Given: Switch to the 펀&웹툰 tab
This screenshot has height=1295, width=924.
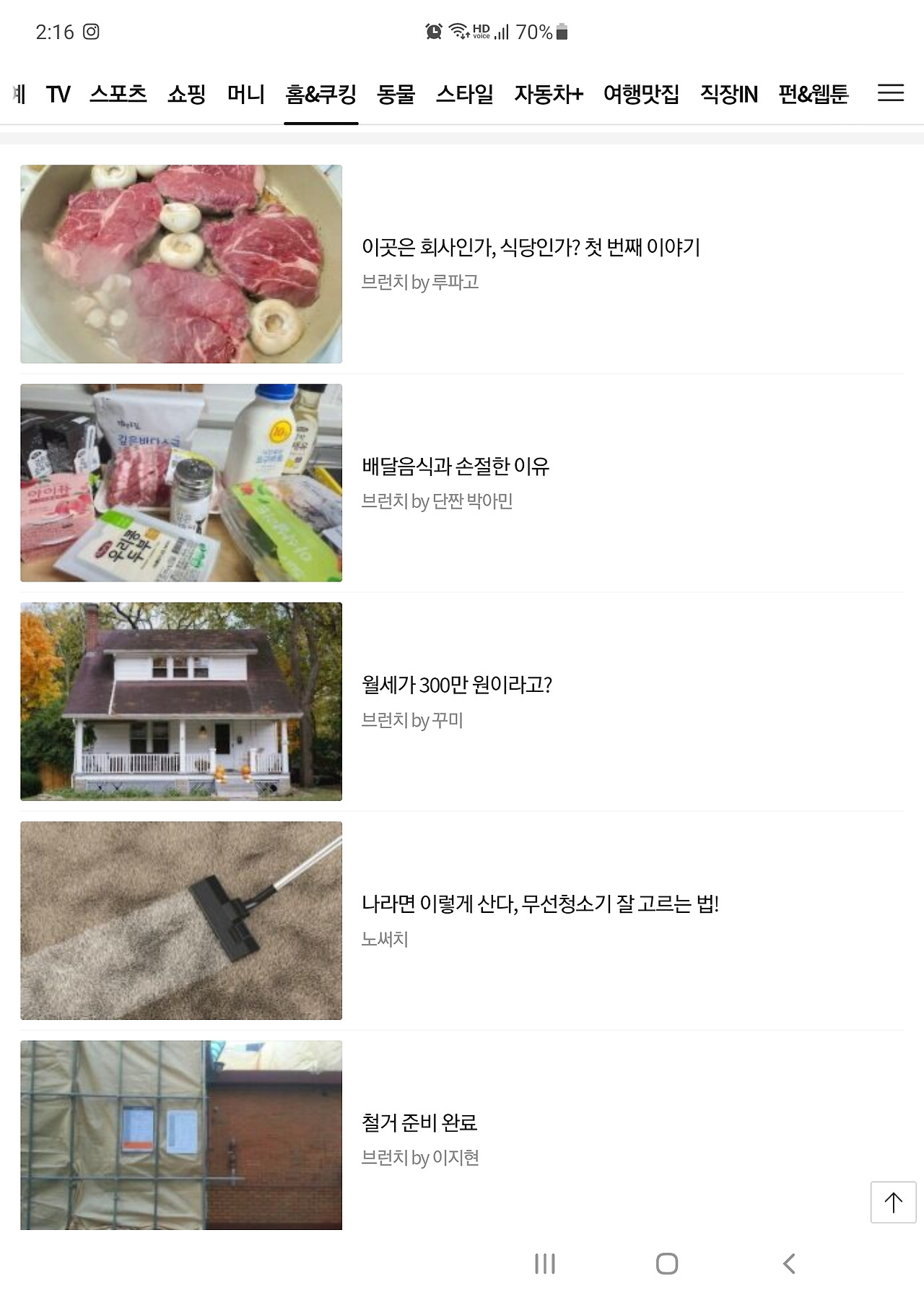Looking at the screenshot, I should tap(813, 94).
